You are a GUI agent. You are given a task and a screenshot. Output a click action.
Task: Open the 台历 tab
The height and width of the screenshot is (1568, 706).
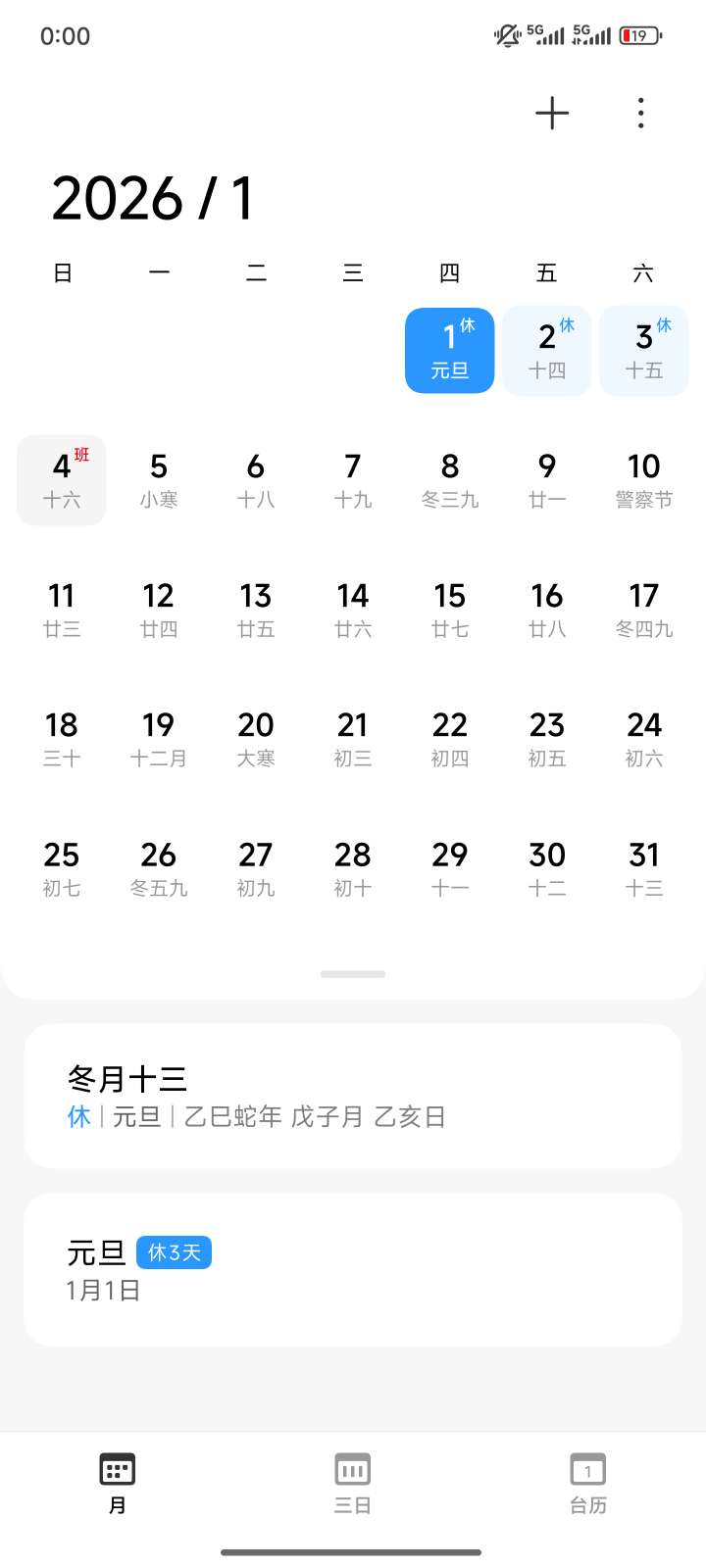pos(587,1482)
